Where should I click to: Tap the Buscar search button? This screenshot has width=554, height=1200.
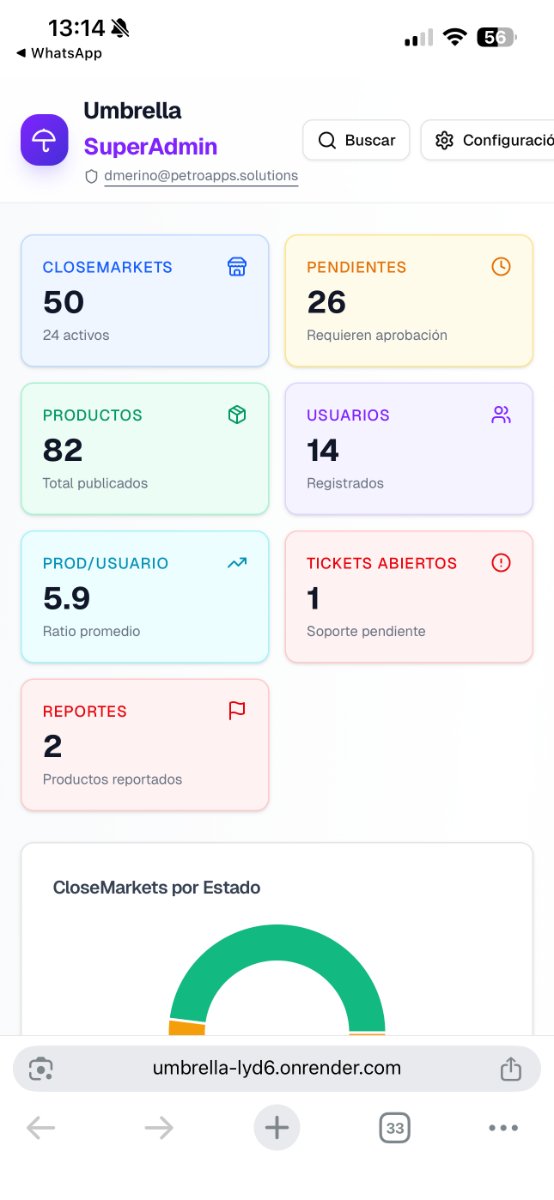356,140
